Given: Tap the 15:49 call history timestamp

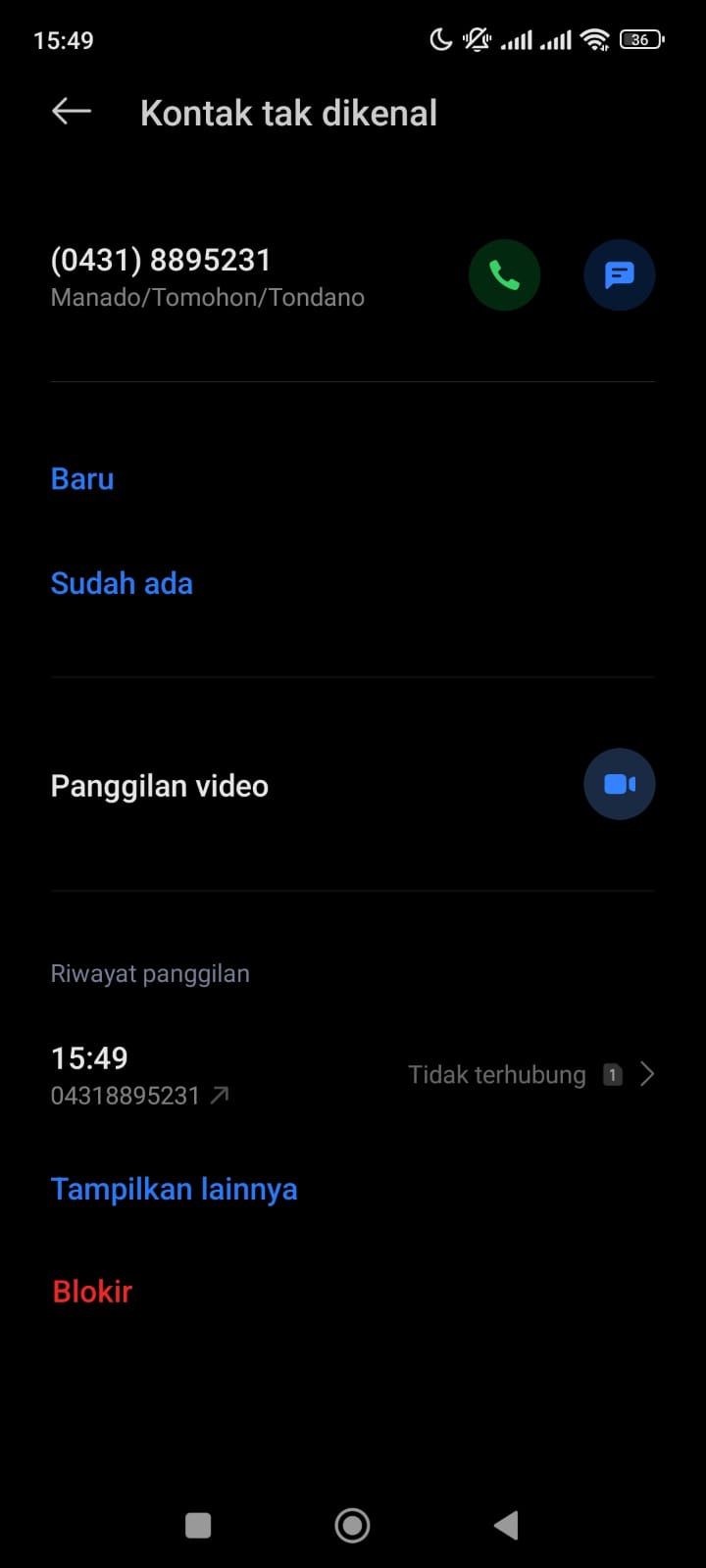Looking at the screenshot, I should (88, 1057).
